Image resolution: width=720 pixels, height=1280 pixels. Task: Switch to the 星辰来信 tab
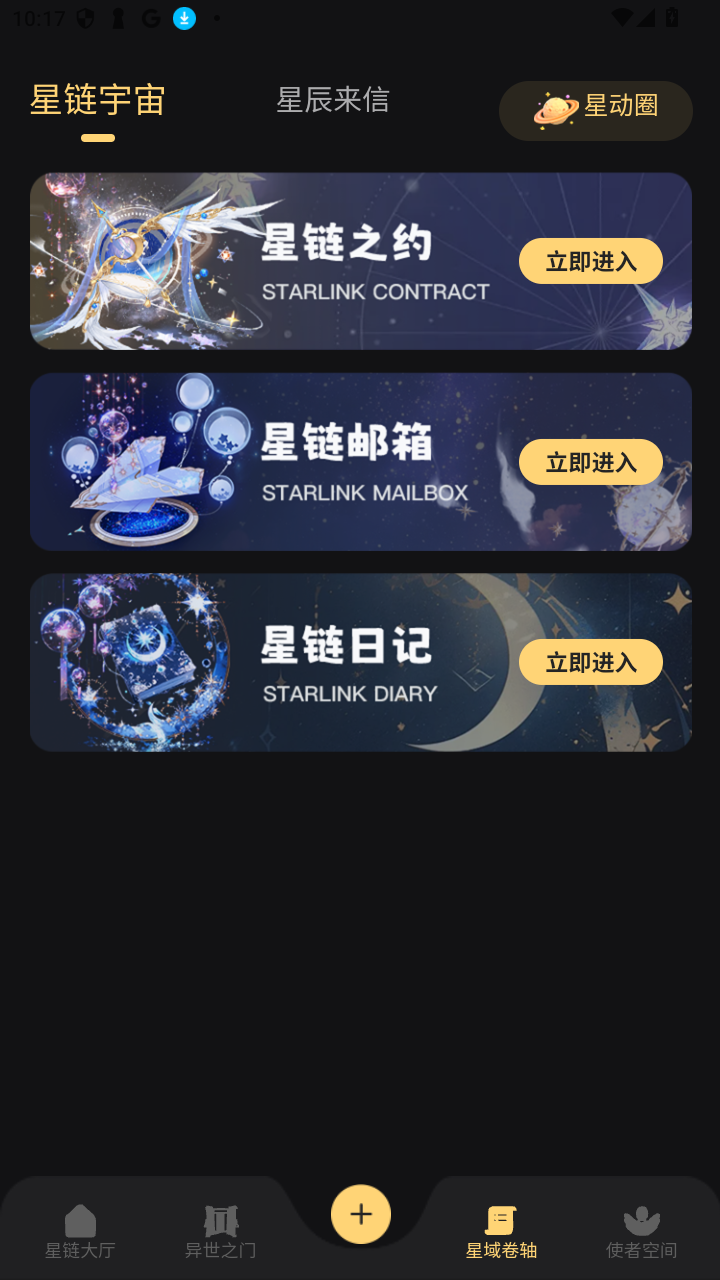[x=334, y=100]
